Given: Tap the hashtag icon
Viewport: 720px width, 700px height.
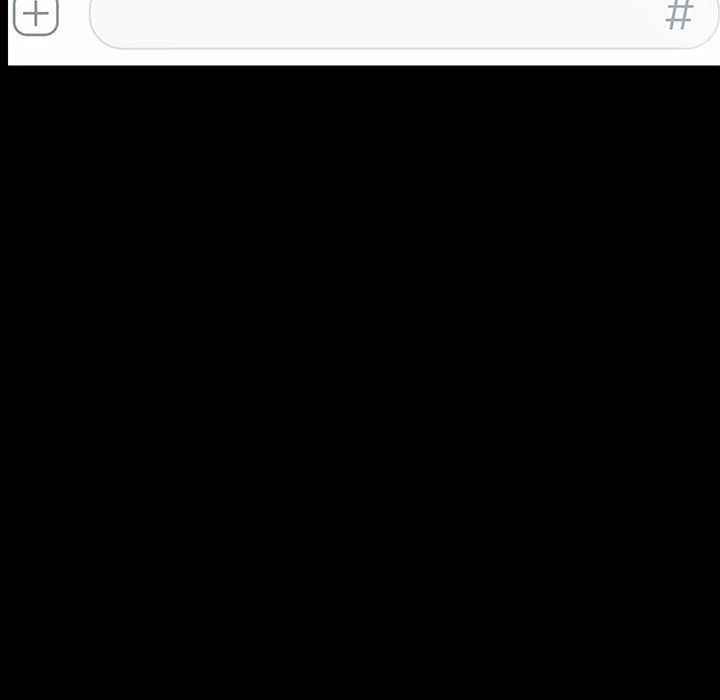Looking at the screenshot, I should click(679, 15).
